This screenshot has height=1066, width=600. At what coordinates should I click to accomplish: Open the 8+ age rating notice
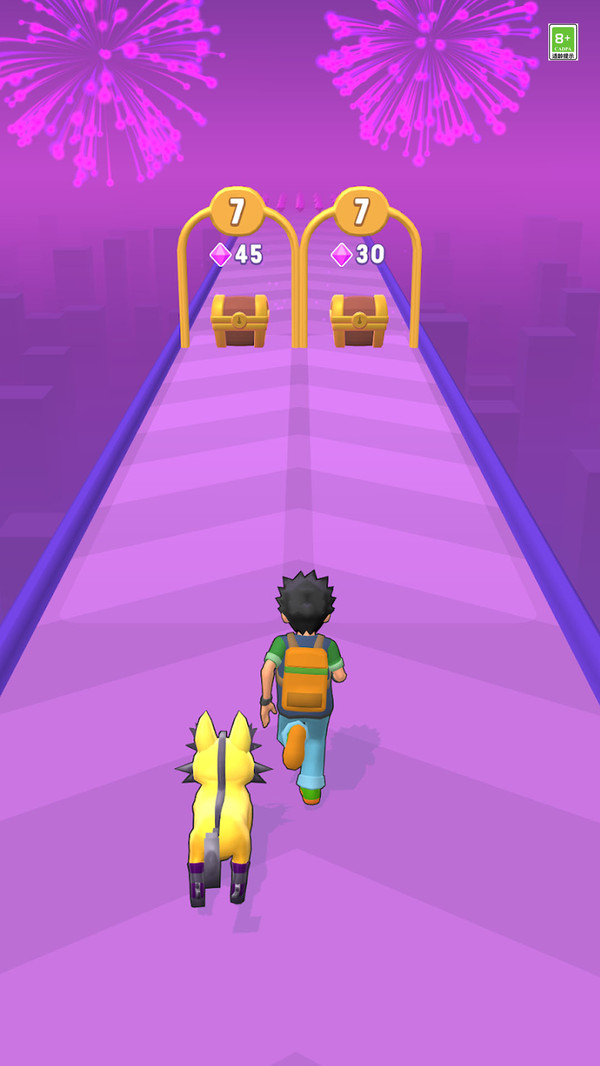click(563, 42)
